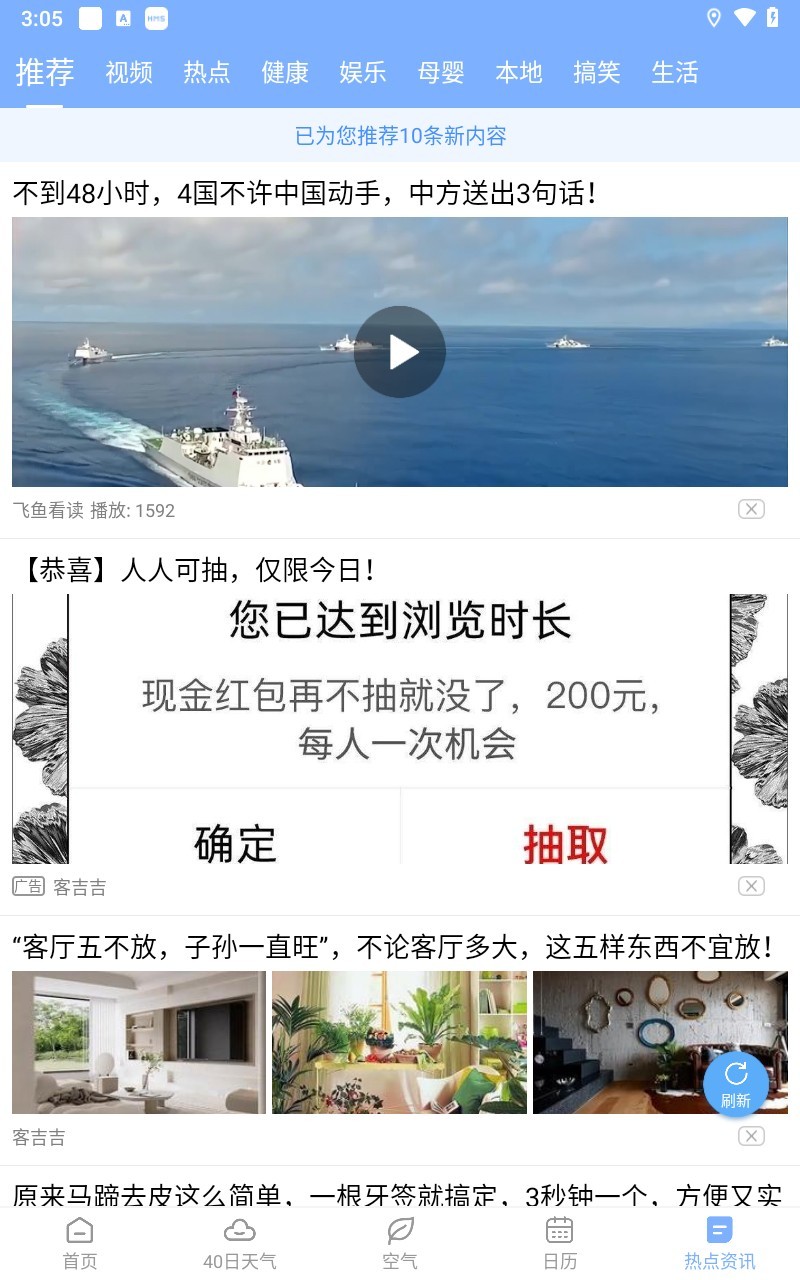This screenshot has height=1280, width=800.
Task: Open the 【恭喜】人人可抽 ad card
Action: pyautogui.click(x=400, y=728)
